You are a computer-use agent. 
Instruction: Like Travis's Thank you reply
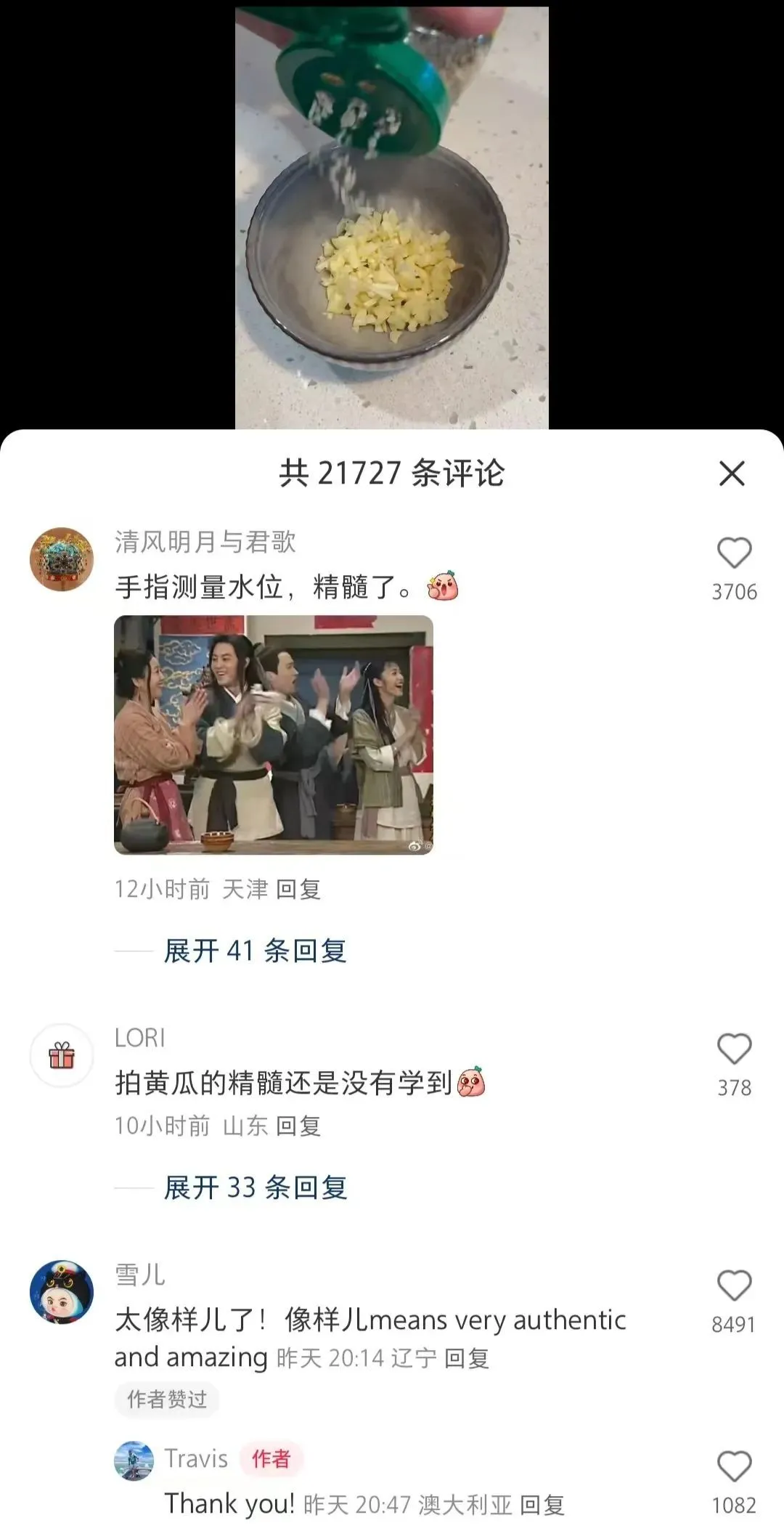734,1466
